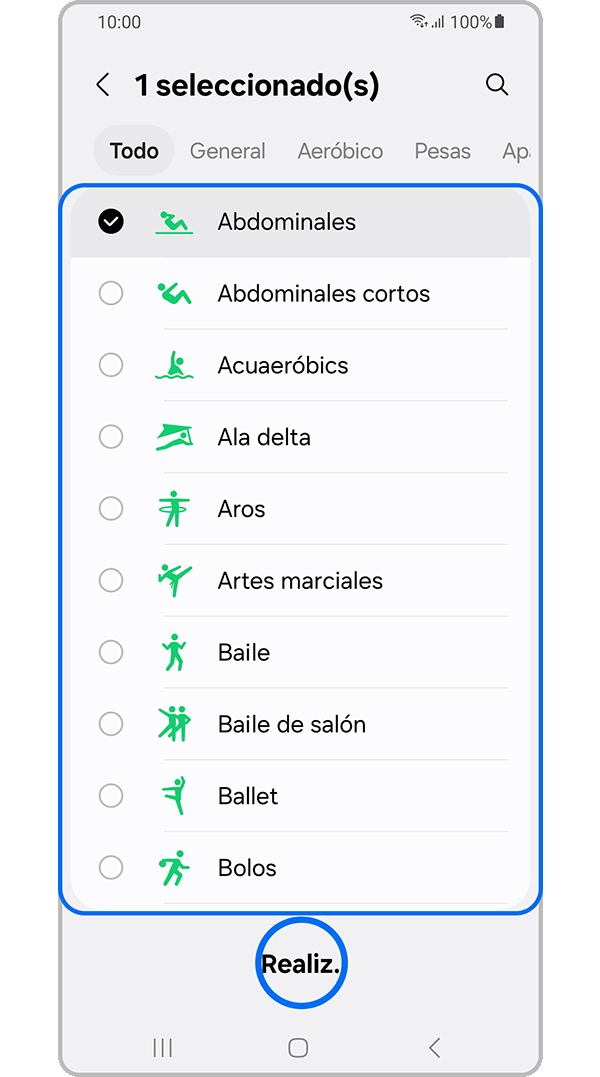
Task: Select the Acuaeróbics exercise
Action: 111,365
